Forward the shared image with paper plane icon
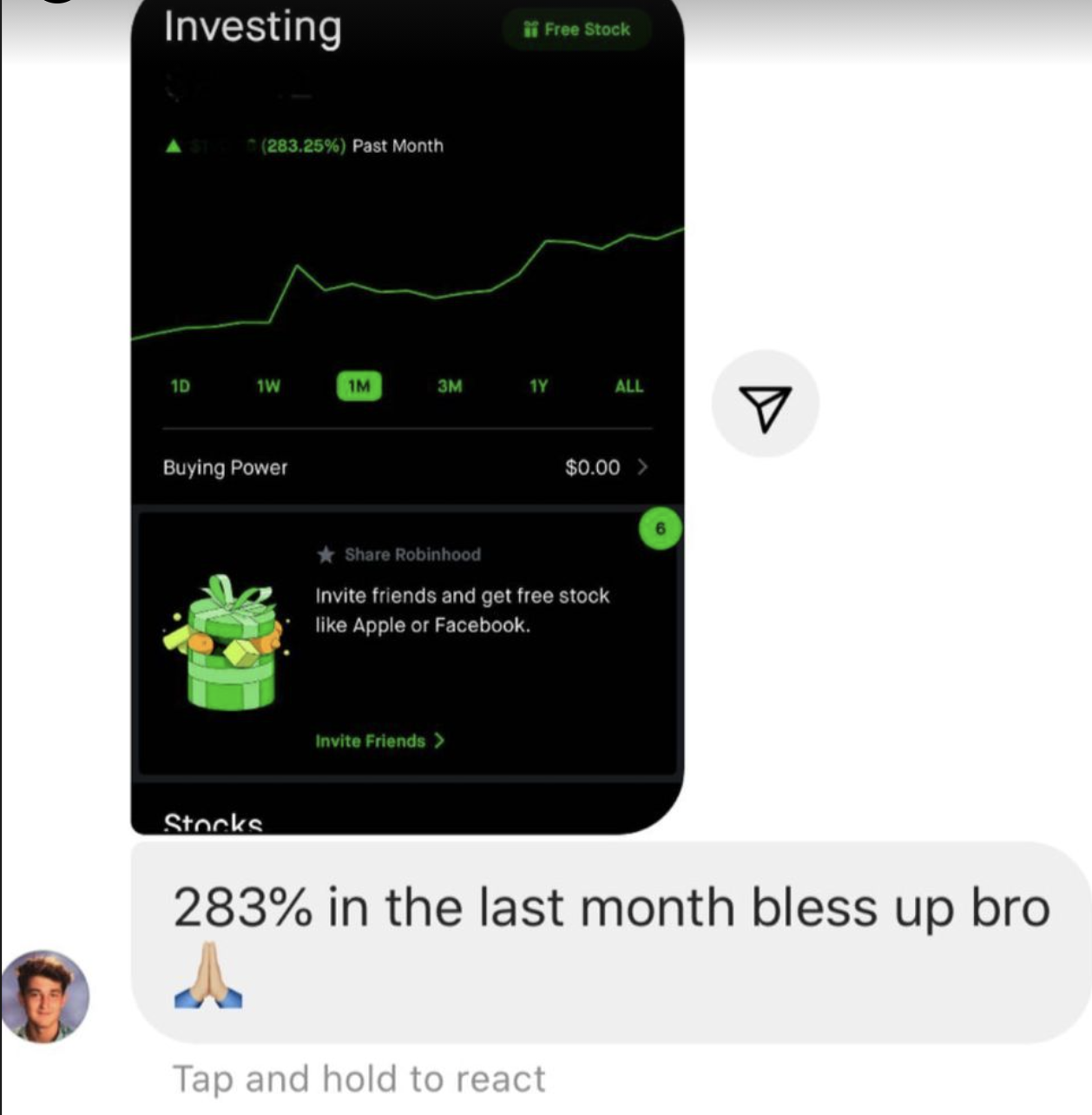 765,405
